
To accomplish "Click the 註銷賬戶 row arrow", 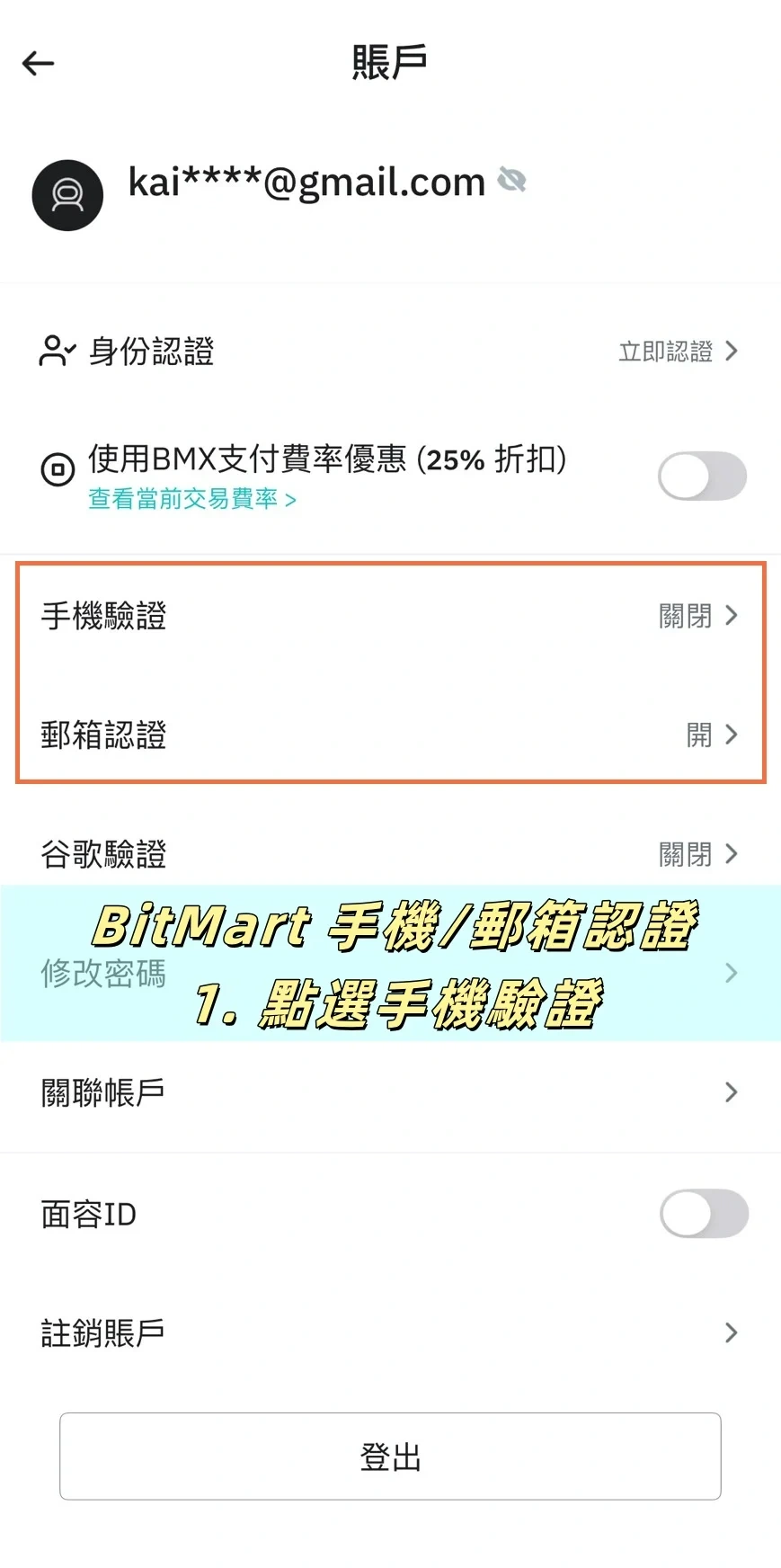I will pos(730,1333).
